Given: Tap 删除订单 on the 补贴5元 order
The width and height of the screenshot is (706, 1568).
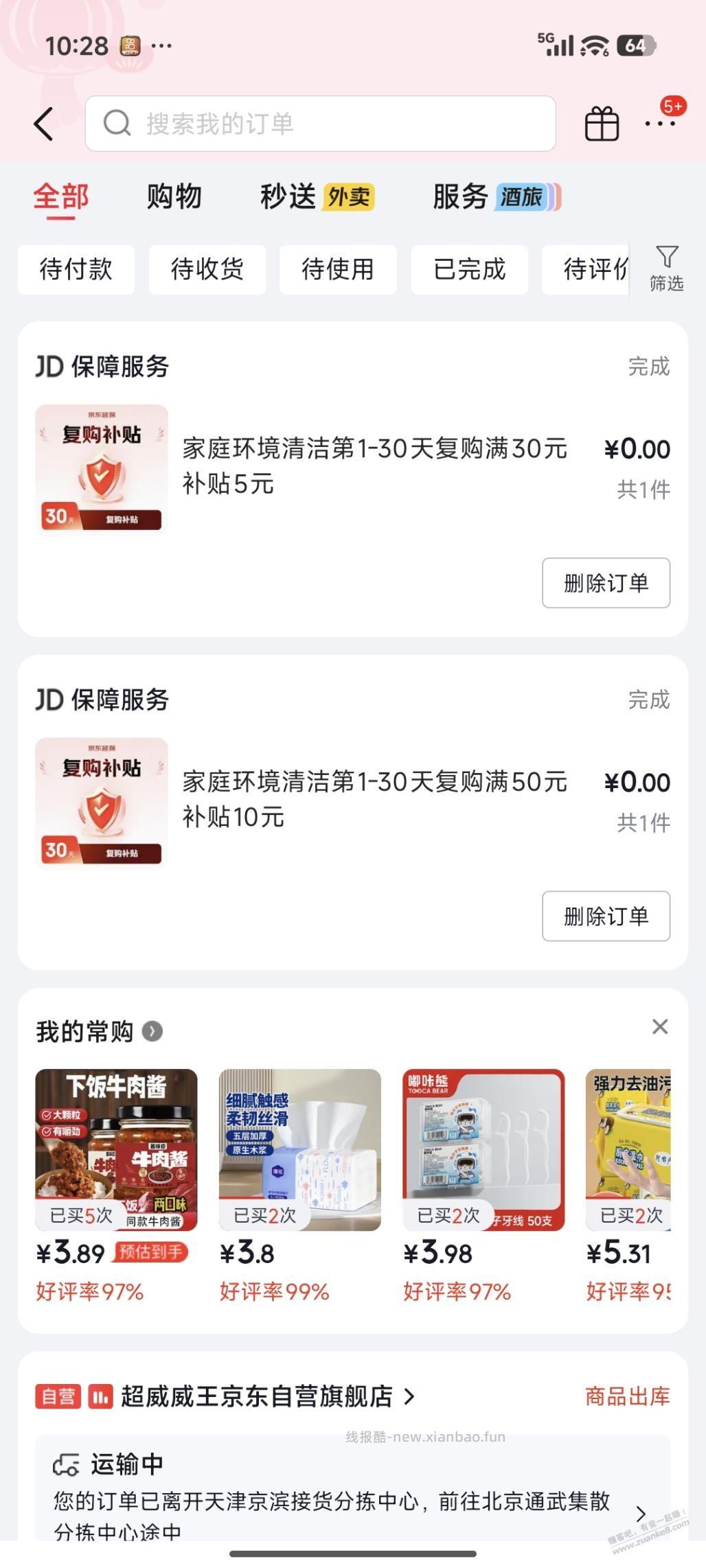Looking at the screenshot, I should coord(606,583).
